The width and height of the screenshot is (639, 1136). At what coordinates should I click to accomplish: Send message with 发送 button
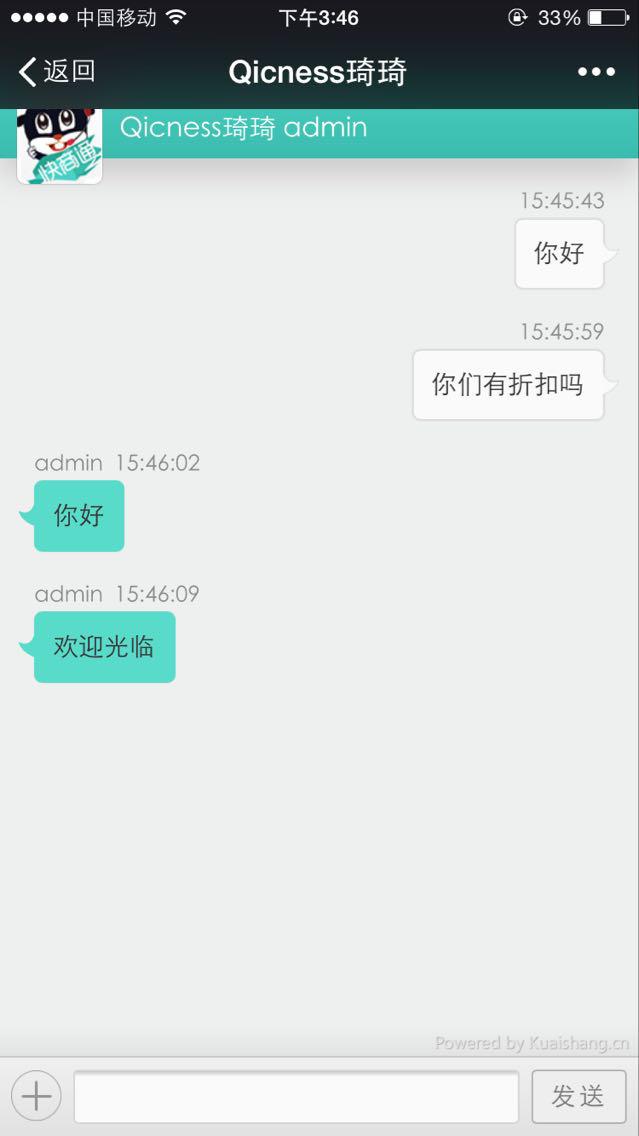coord(578,1097)
